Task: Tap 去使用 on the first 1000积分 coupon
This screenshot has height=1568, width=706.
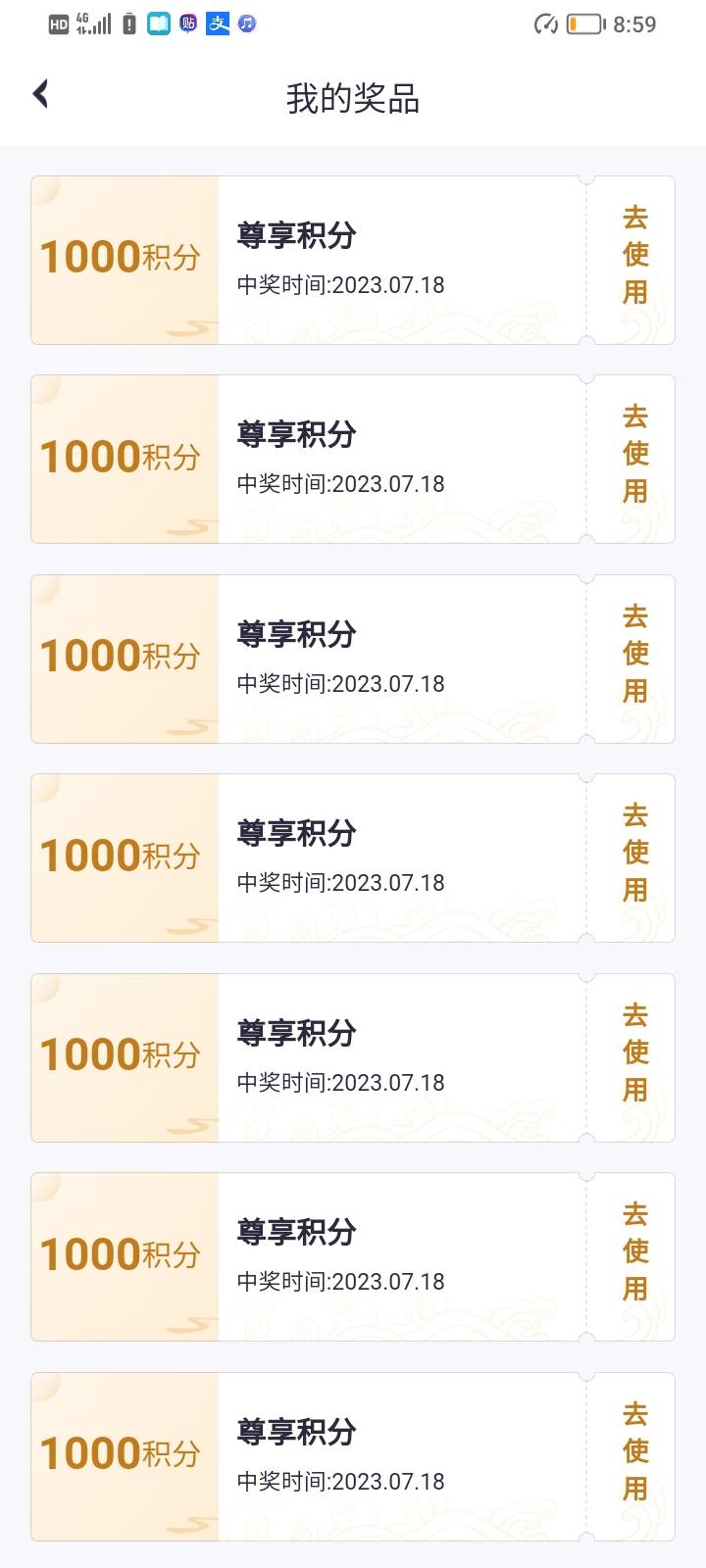Action: tap(634, 256)
